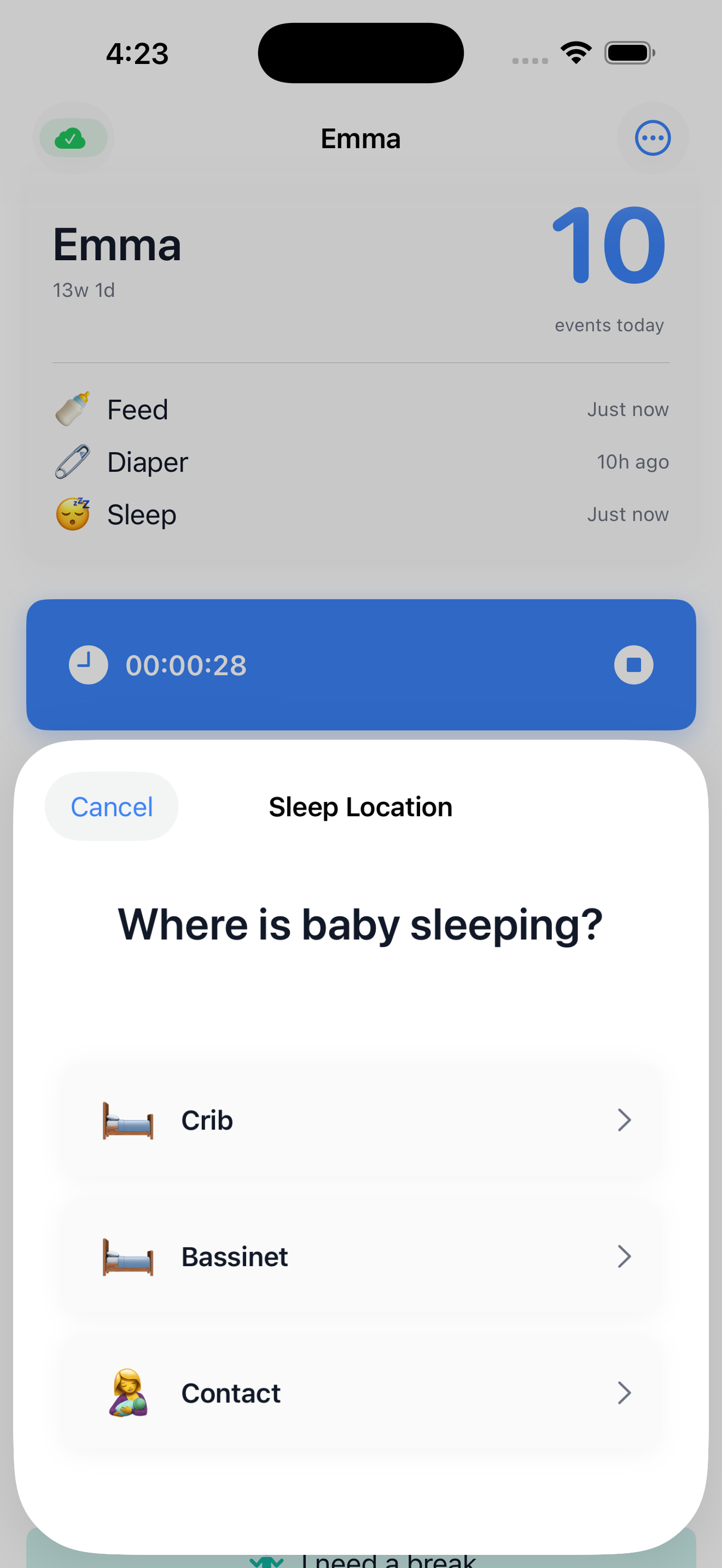This screenshot has width=722, height=1568.
Task: Expand the Contact option chevron
Action: [624, 1393]
